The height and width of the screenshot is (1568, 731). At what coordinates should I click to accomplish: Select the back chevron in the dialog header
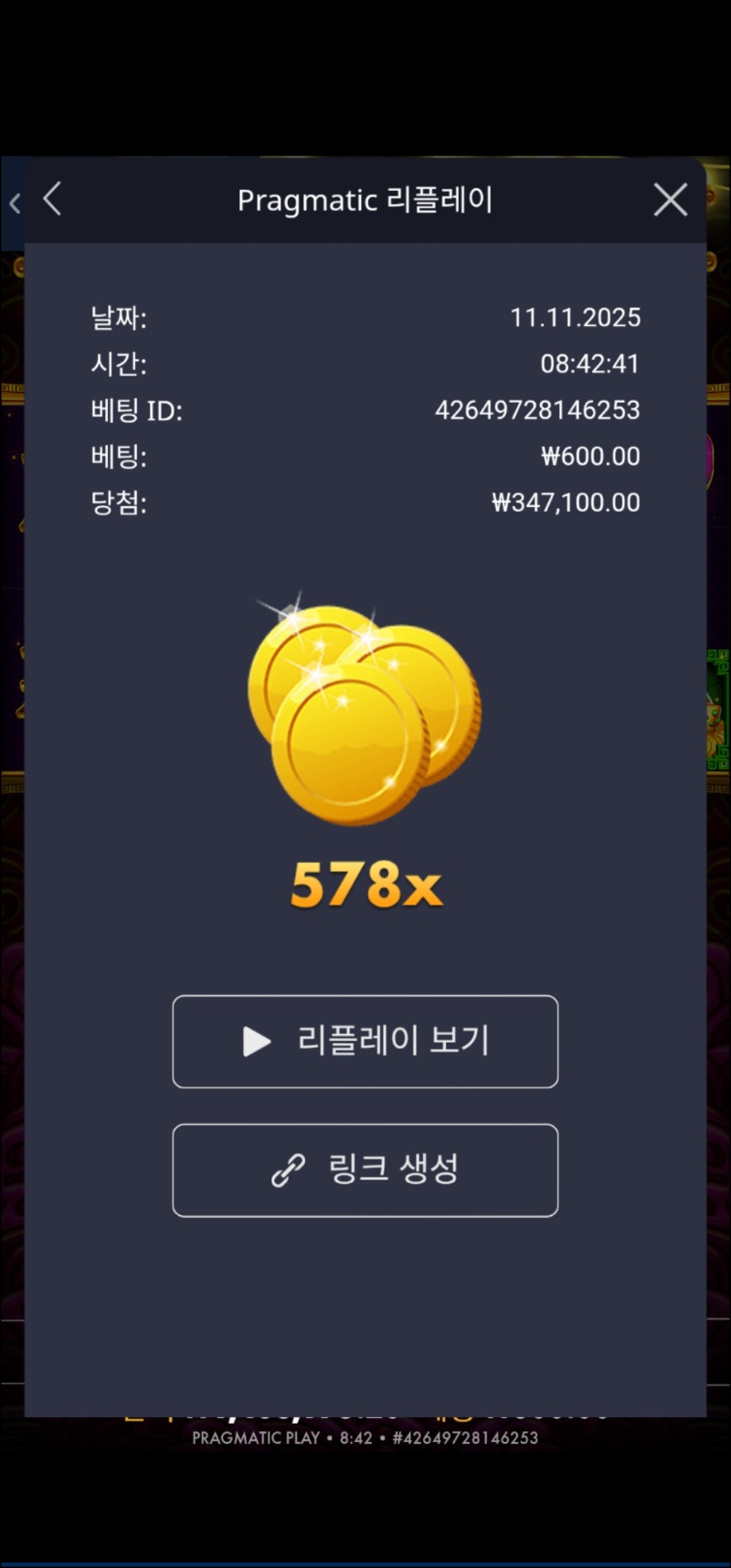click(52, 199)
